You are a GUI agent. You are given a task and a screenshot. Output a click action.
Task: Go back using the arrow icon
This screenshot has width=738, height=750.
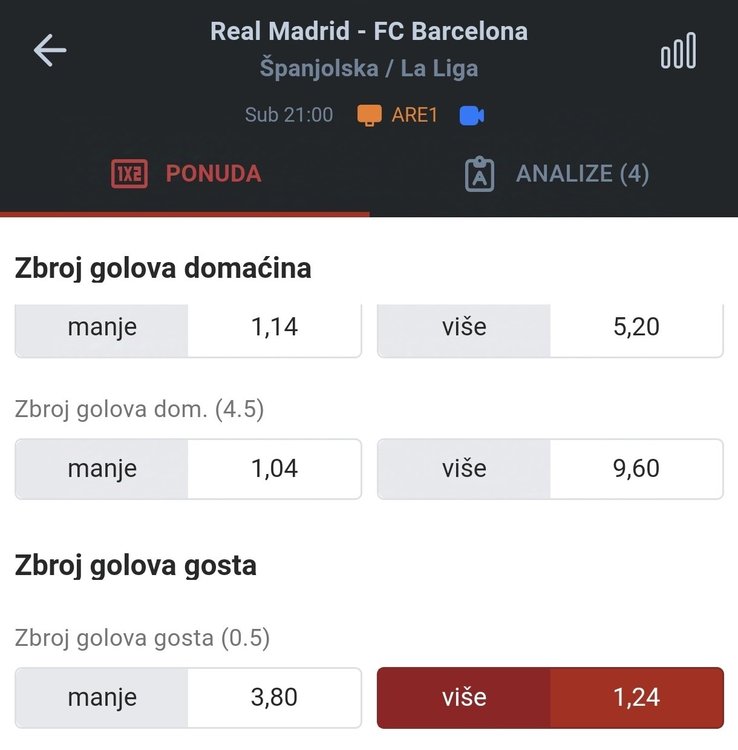pos(49,50)
